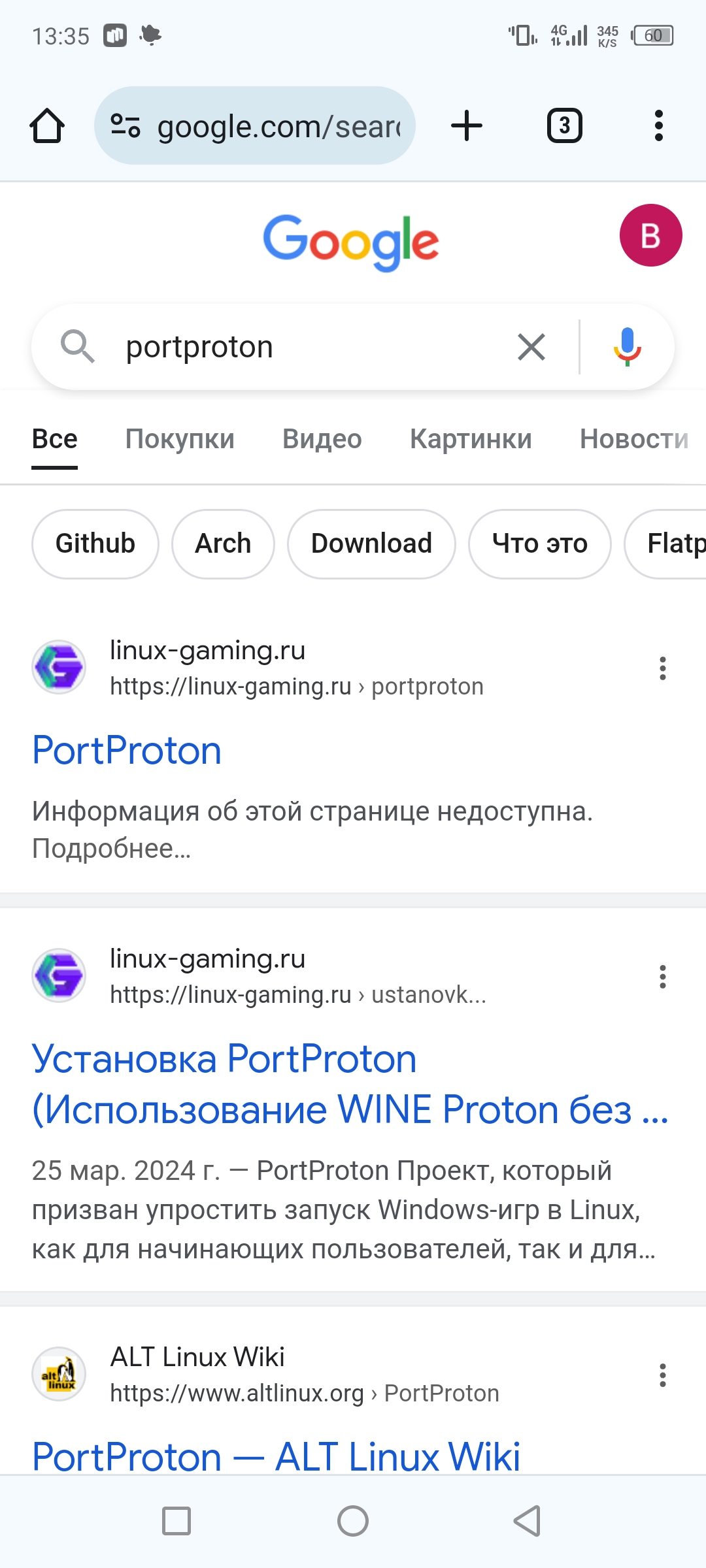The image size is (706, 1568).
Task: Go back using the system navigation bar
Action: tap(527, 1521)
